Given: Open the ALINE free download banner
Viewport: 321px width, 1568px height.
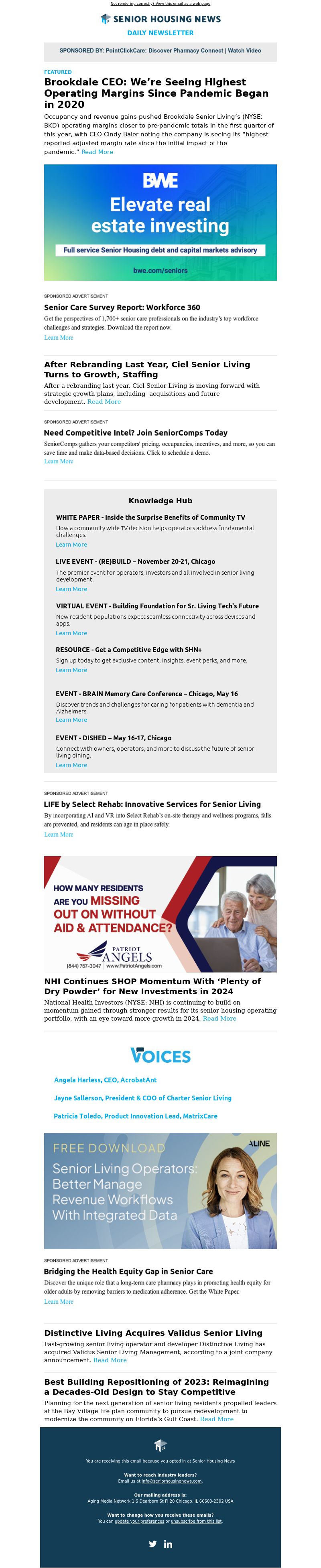Looking at the screenshot, I should tap(160, 1190).
